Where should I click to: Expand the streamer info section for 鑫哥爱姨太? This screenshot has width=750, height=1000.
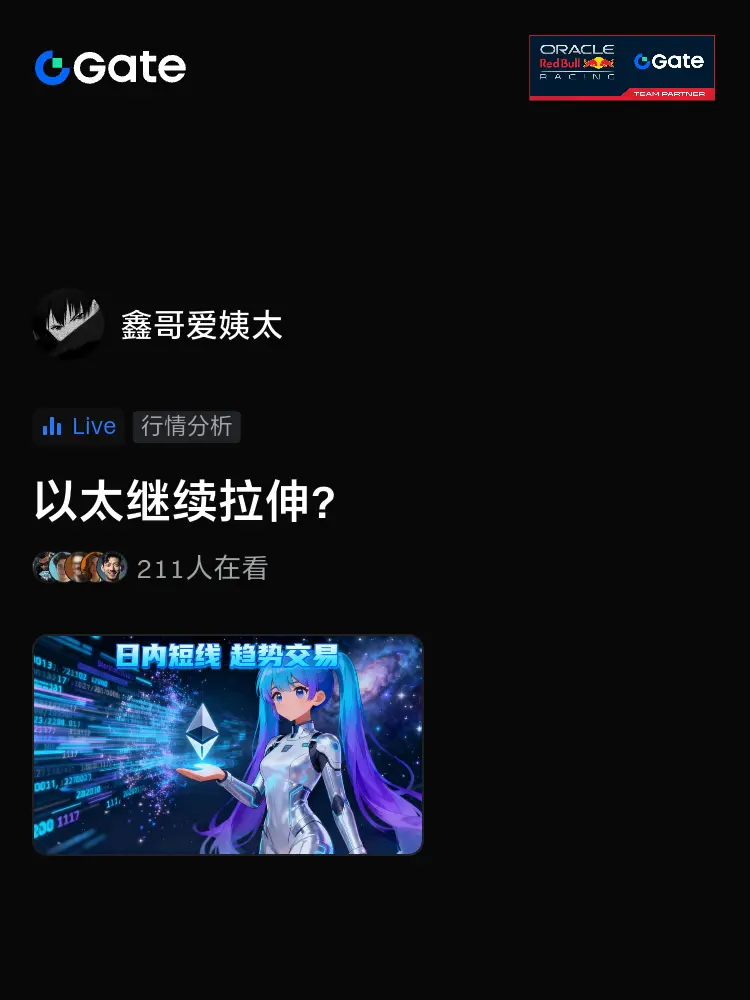pyautogui.click(x=200, y=324)
